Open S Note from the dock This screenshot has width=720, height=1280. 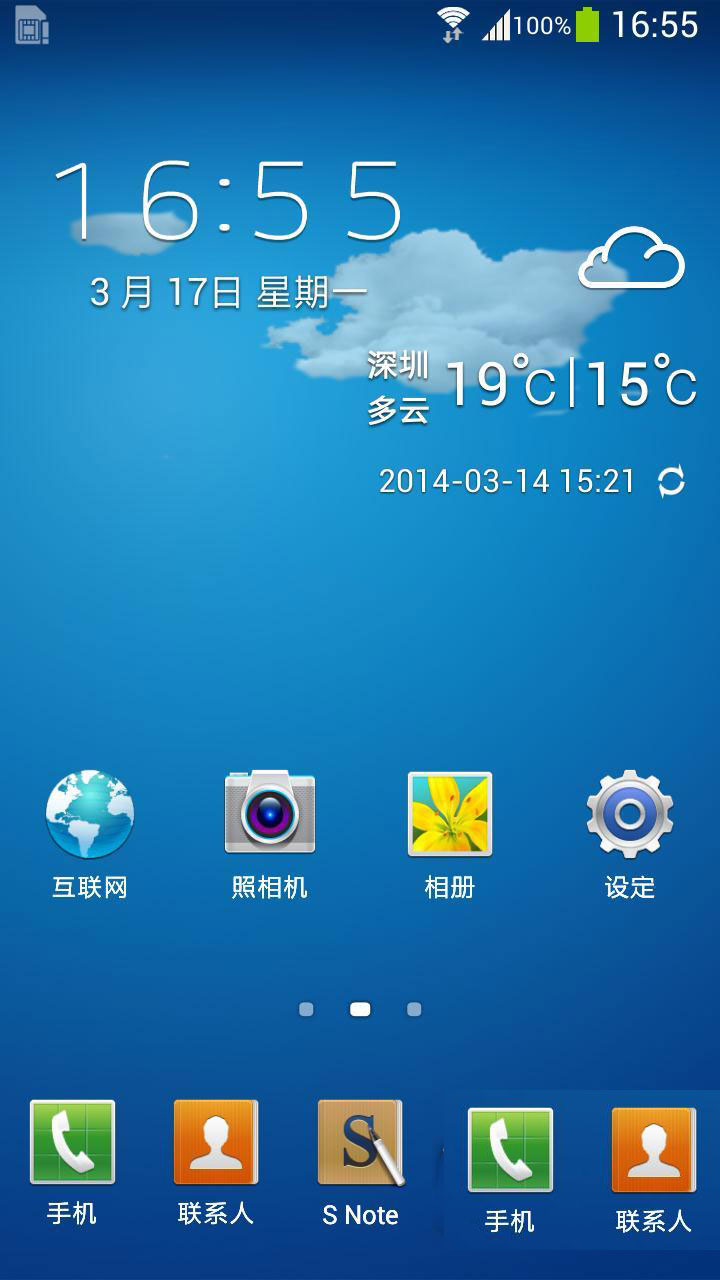pyautogui.click(x=360, y=1145)
